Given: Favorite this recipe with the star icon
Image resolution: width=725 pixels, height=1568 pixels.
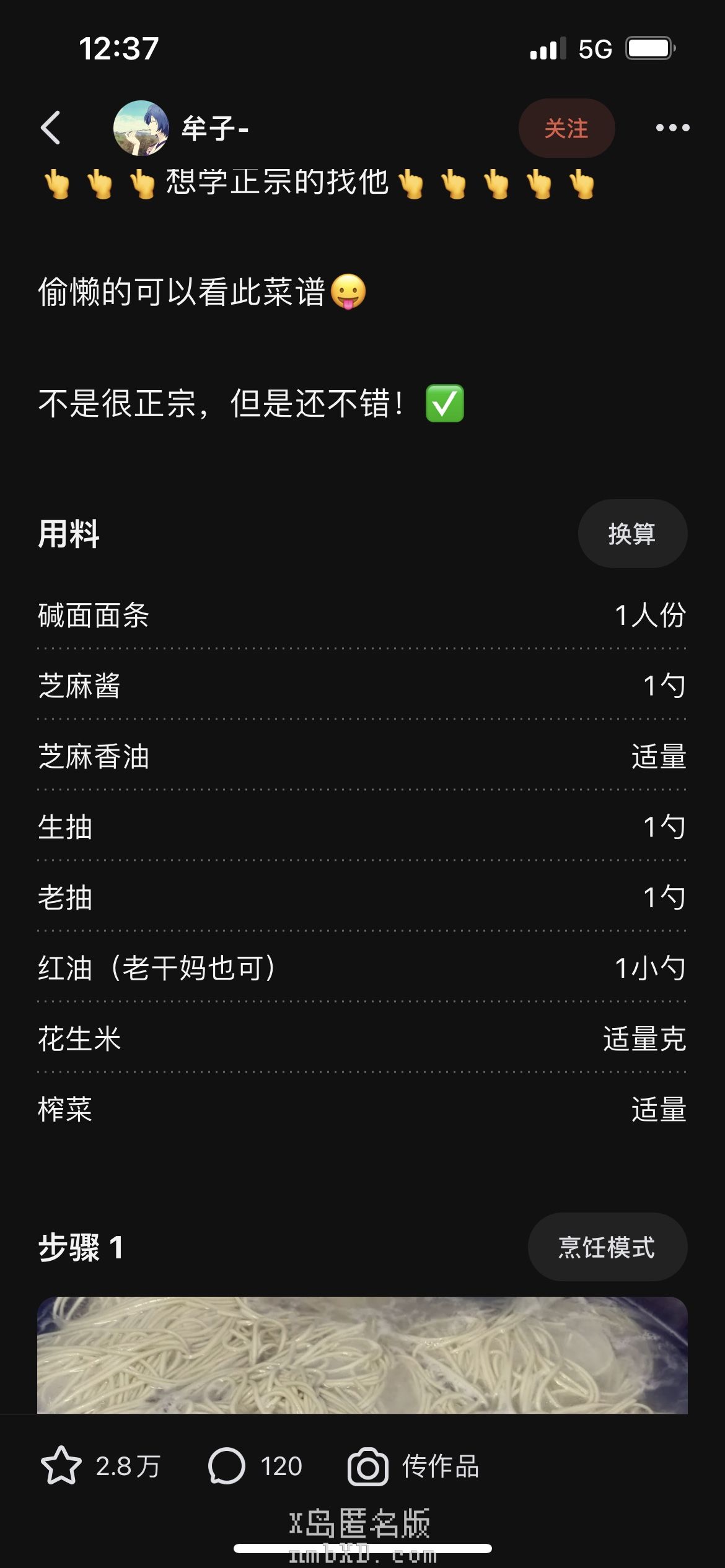Looking at the screenshot, I should pos(61,1466).
